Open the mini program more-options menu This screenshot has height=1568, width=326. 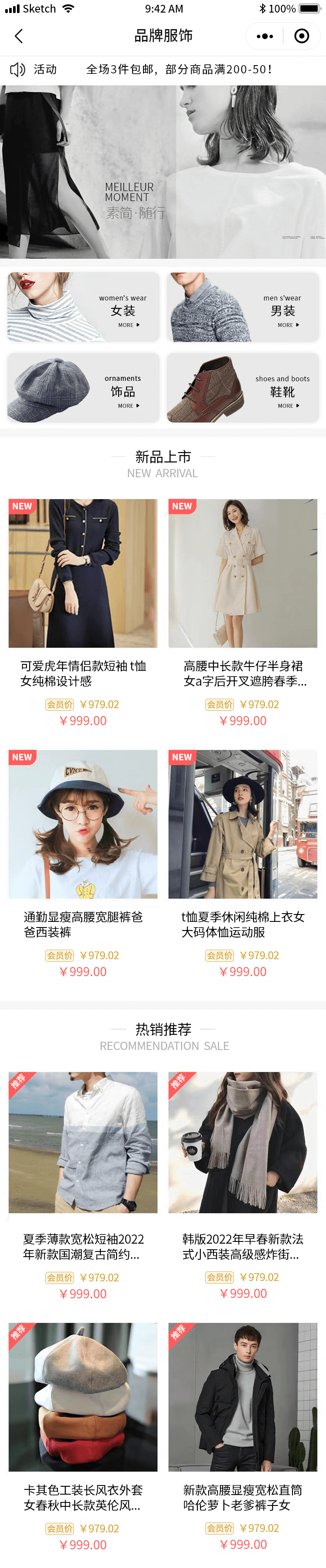point(264,36)
